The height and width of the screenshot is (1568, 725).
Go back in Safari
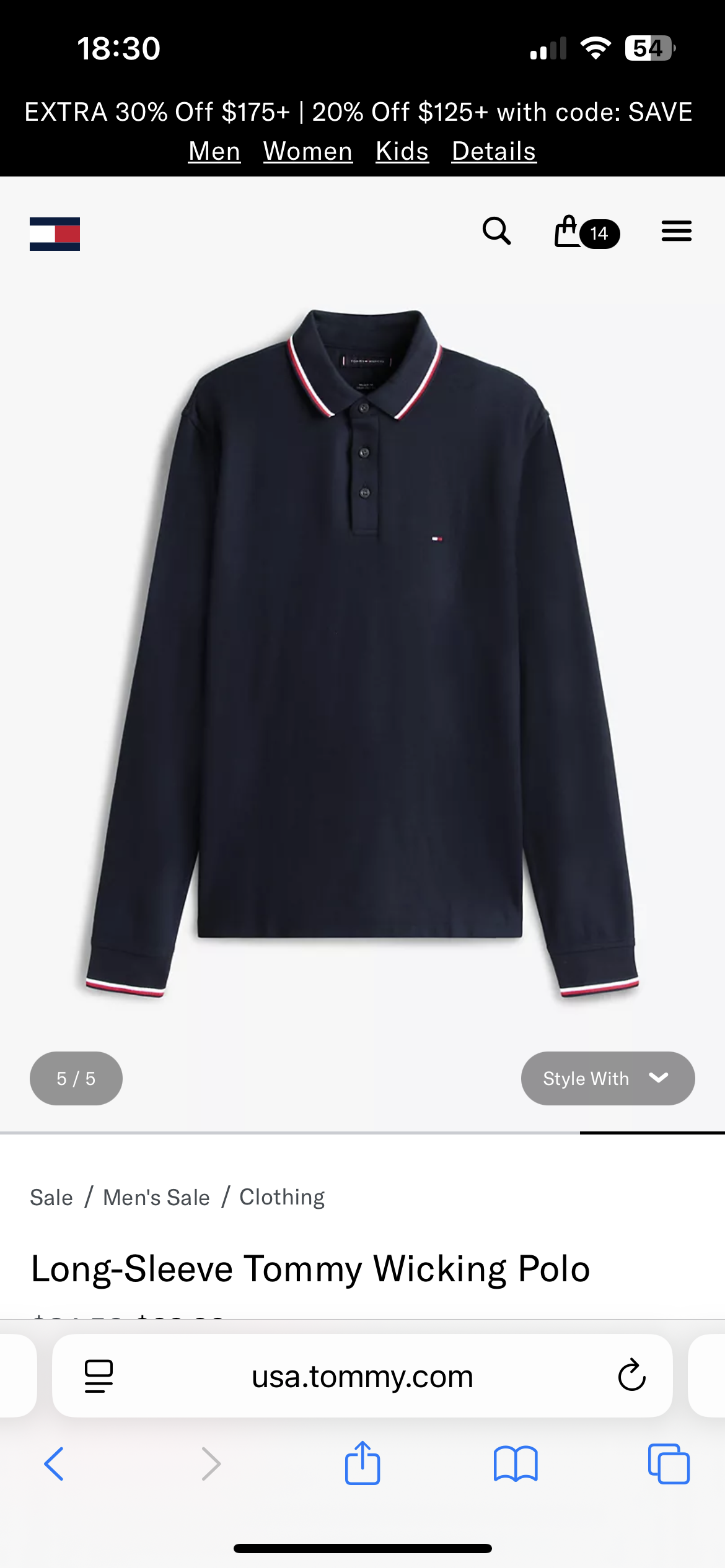coord(54,1464)
